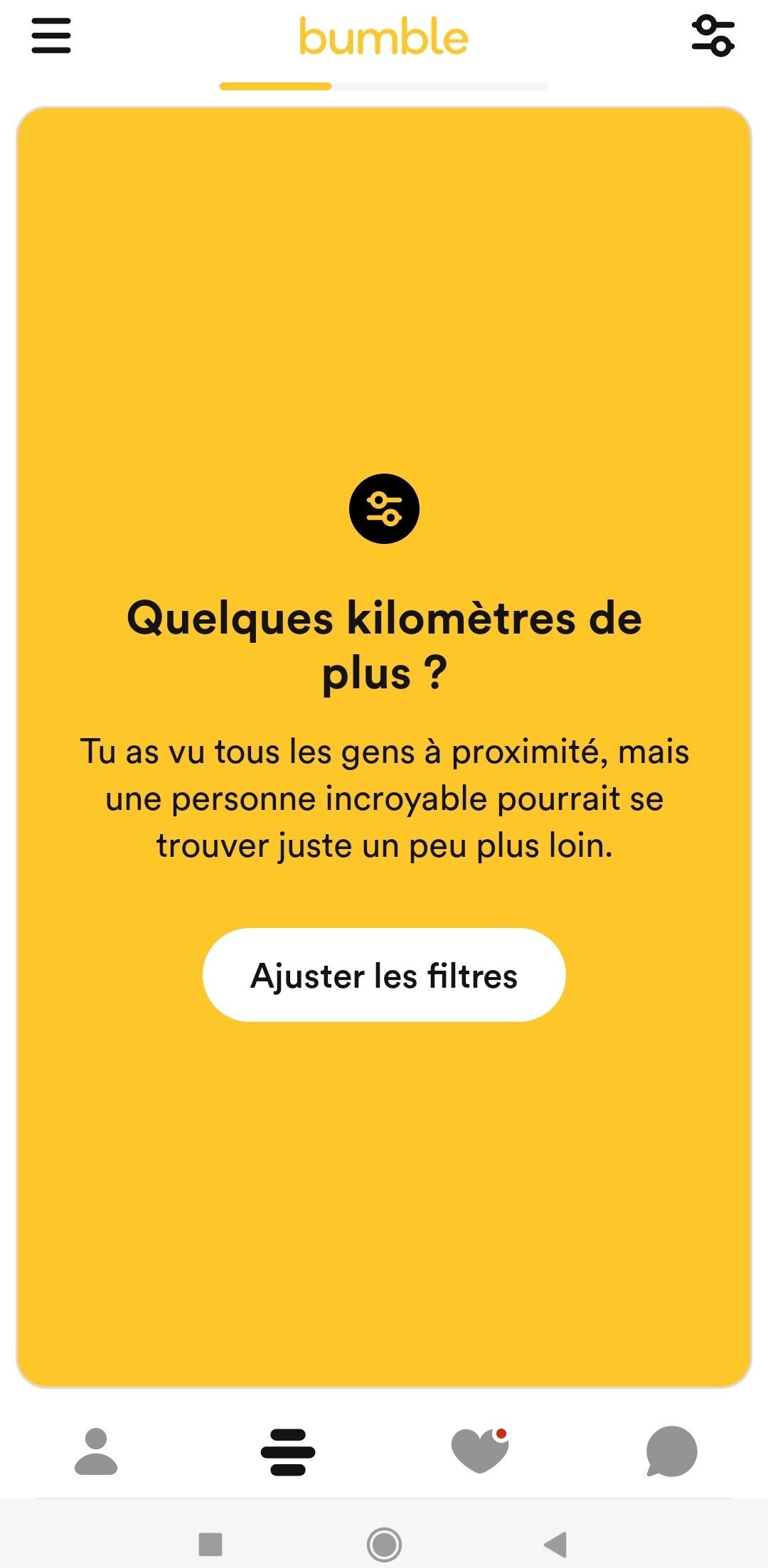Switch to the profile tab

coord(96,1451)
